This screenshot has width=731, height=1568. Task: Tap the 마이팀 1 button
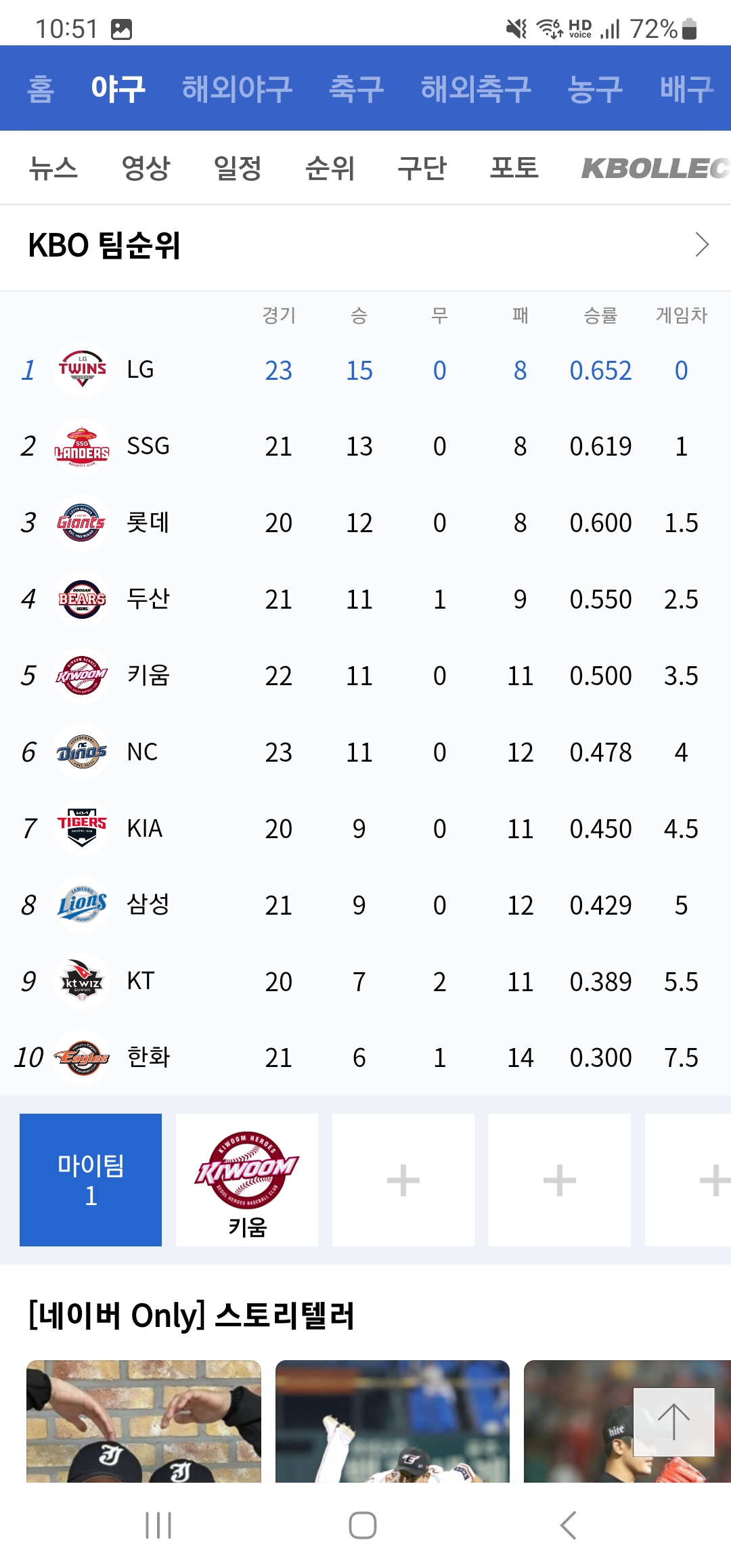pyautogui.click(x=91, y=1180)
